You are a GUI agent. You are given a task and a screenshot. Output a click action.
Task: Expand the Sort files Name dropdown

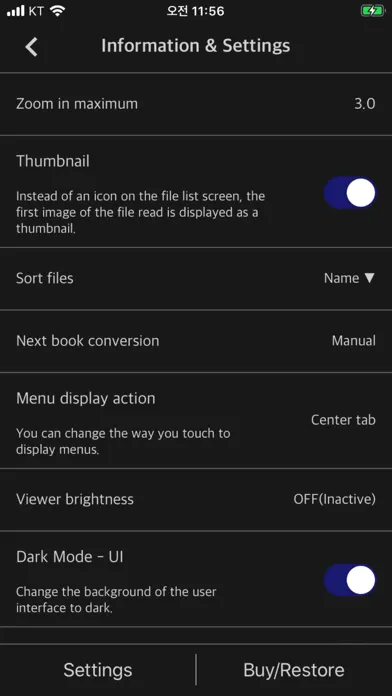(x=350, y=278)
